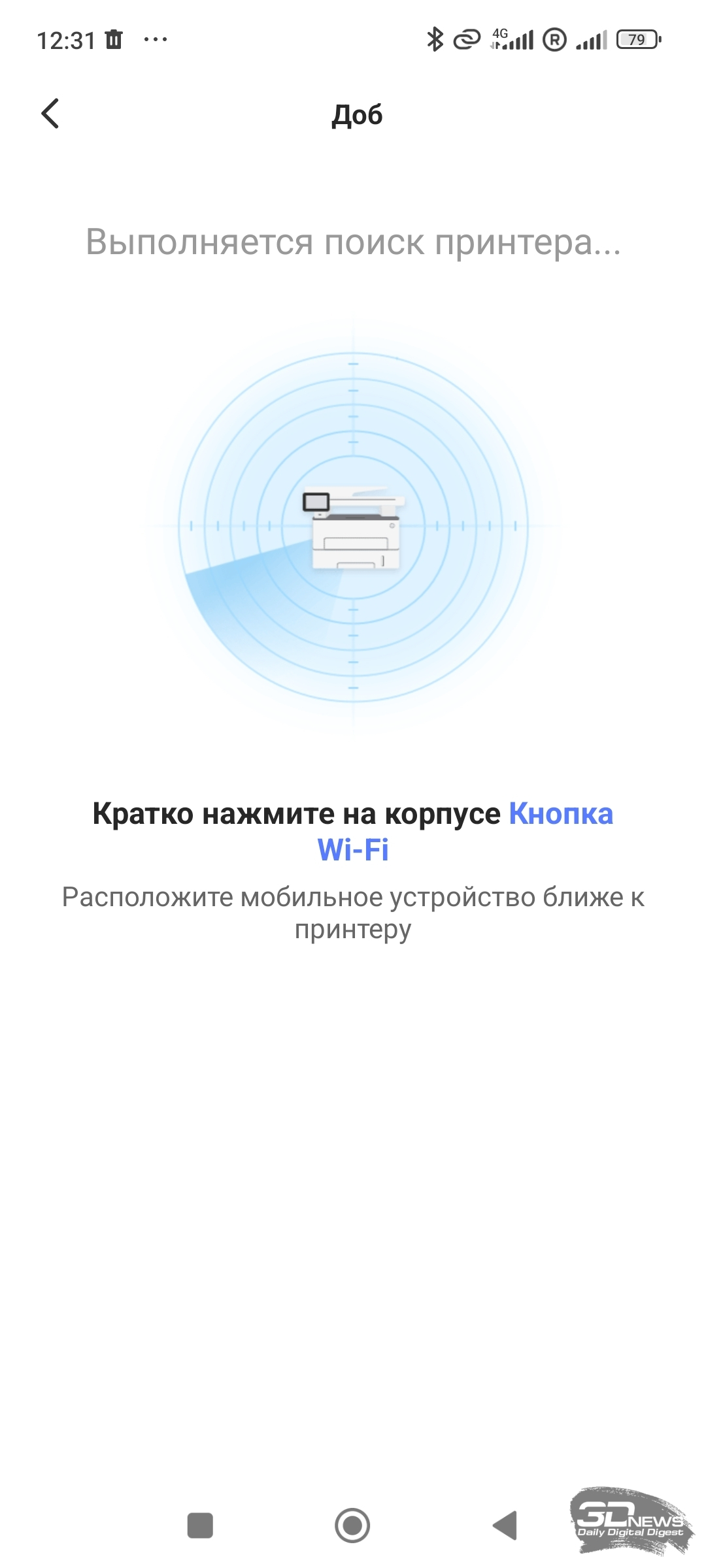Open the blue Кнопка Wi-Fi link
Image resolution: width=706 pixels, height=1568 pixels.
click(x=560, y=814)
